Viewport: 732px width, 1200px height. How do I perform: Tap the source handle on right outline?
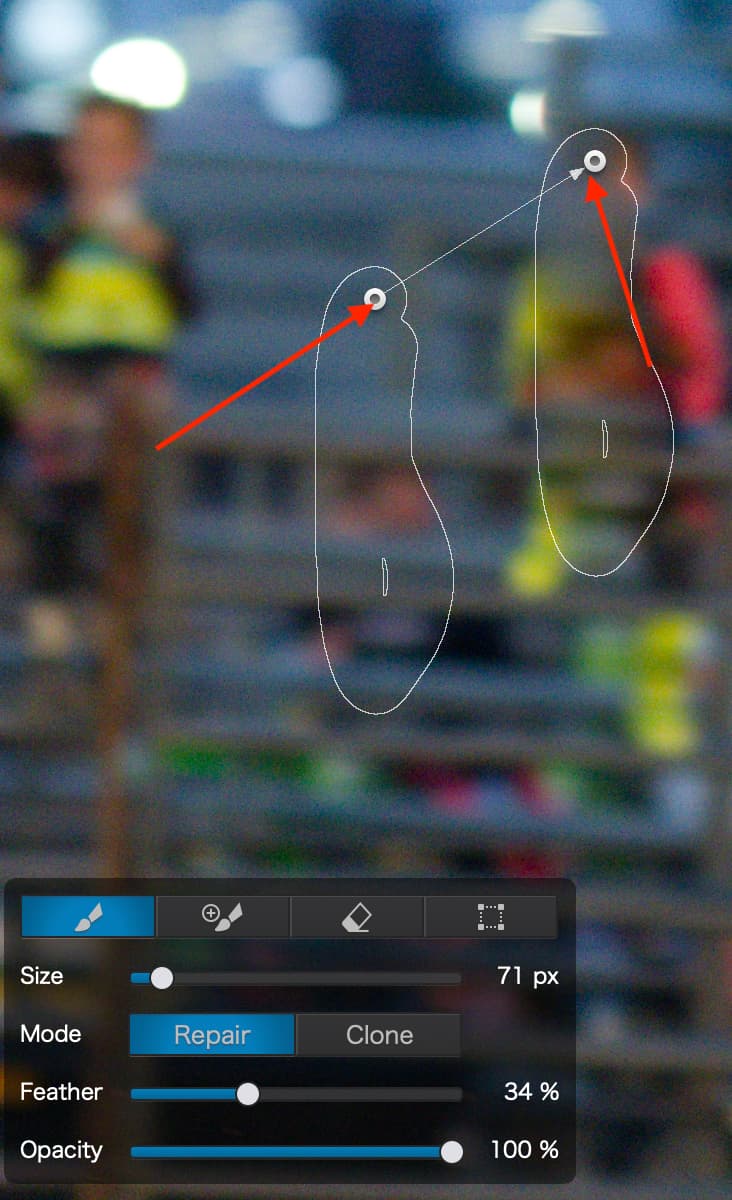click(x=595, y=161)
